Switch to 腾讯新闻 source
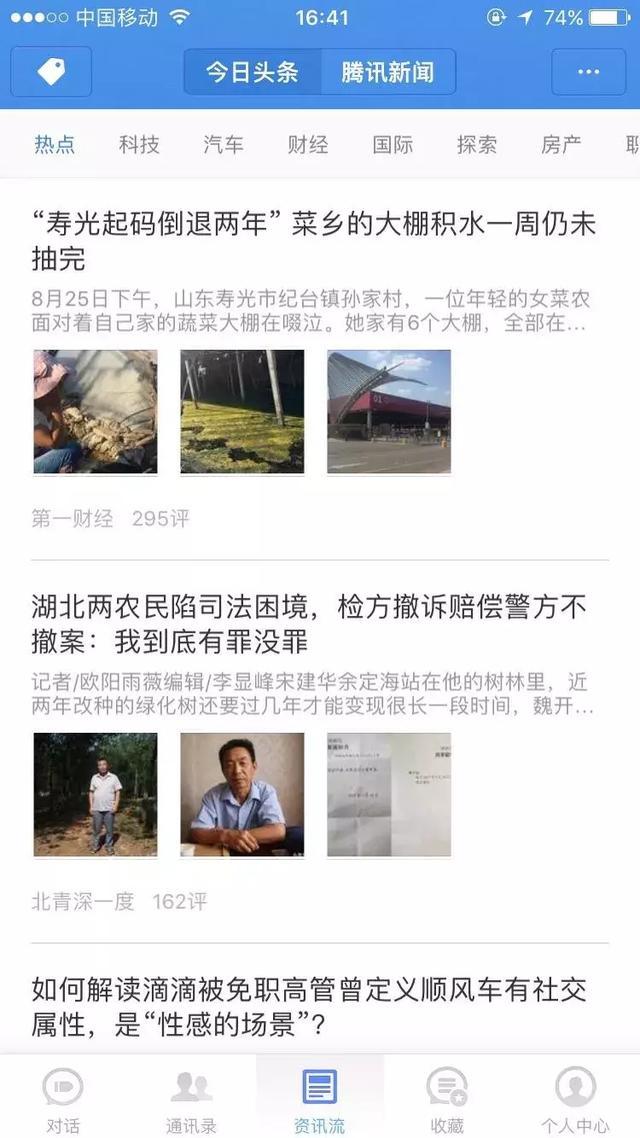This screenshot has height=1138, width=640. 387,72
